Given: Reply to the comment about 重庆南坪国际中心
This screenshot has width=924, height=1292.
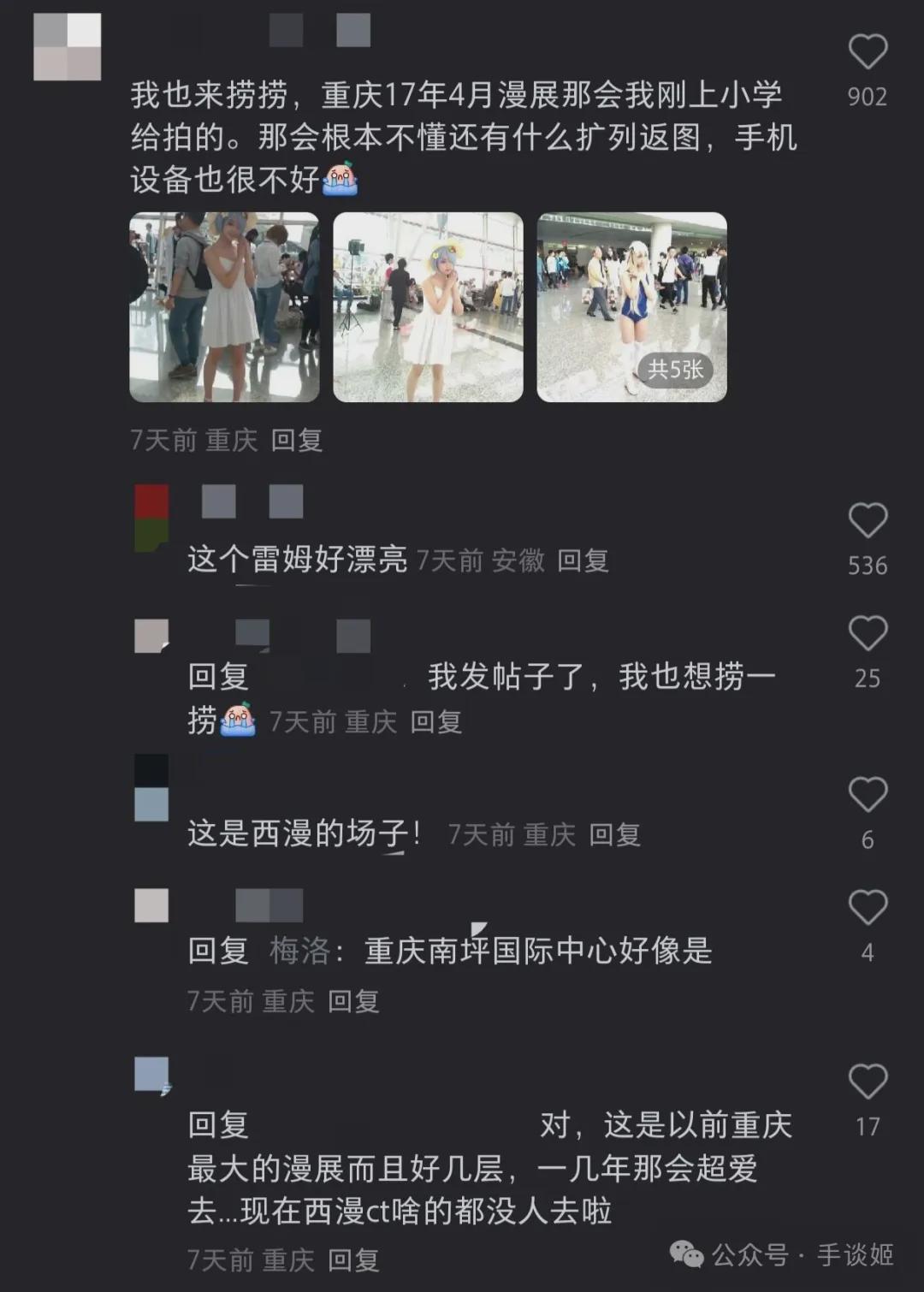Looking at the screenshot, I should (x=353, y=1001).
